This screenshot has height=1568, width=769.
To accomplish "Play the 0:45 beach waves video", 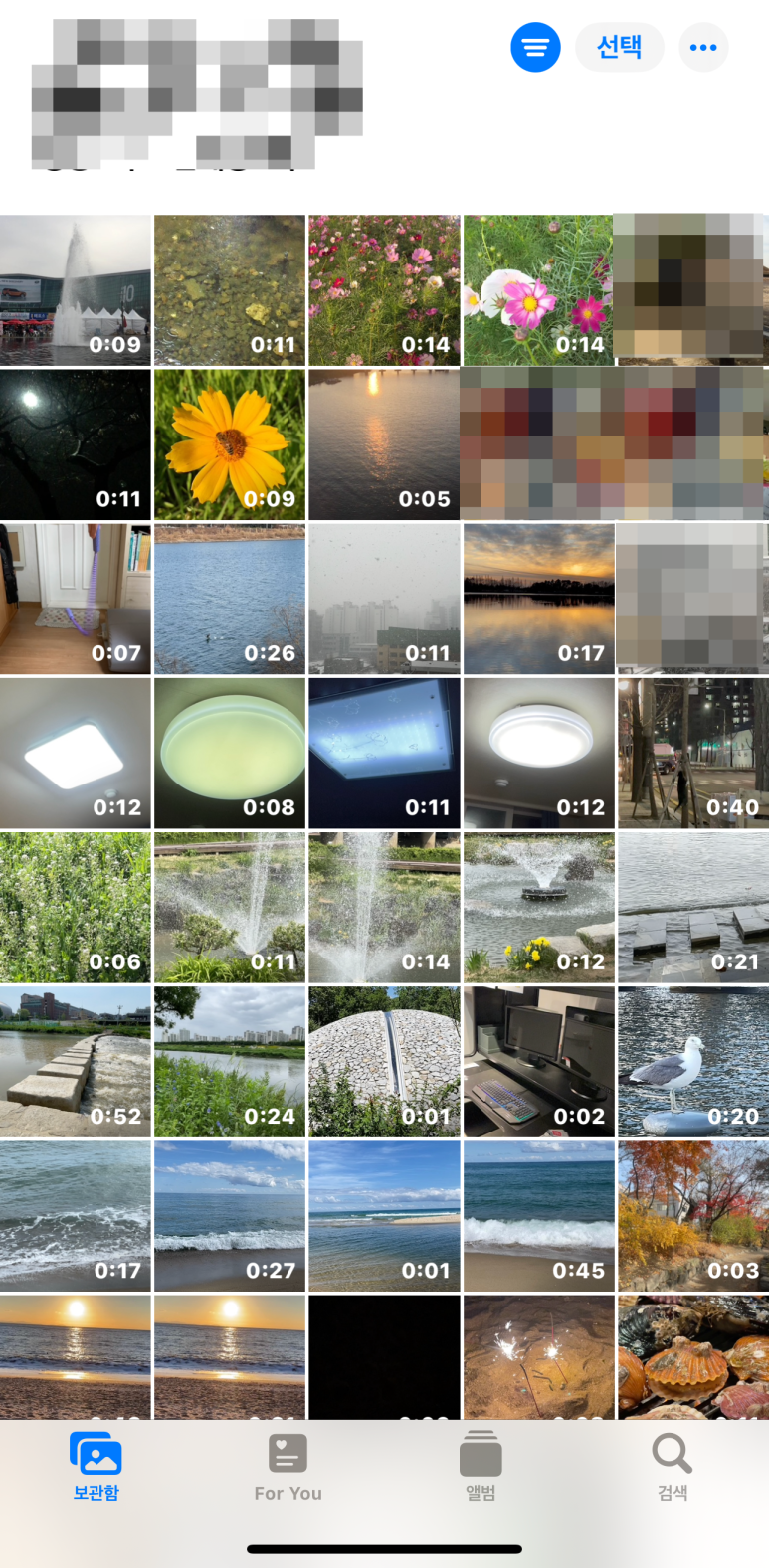I will [538, 1215].
